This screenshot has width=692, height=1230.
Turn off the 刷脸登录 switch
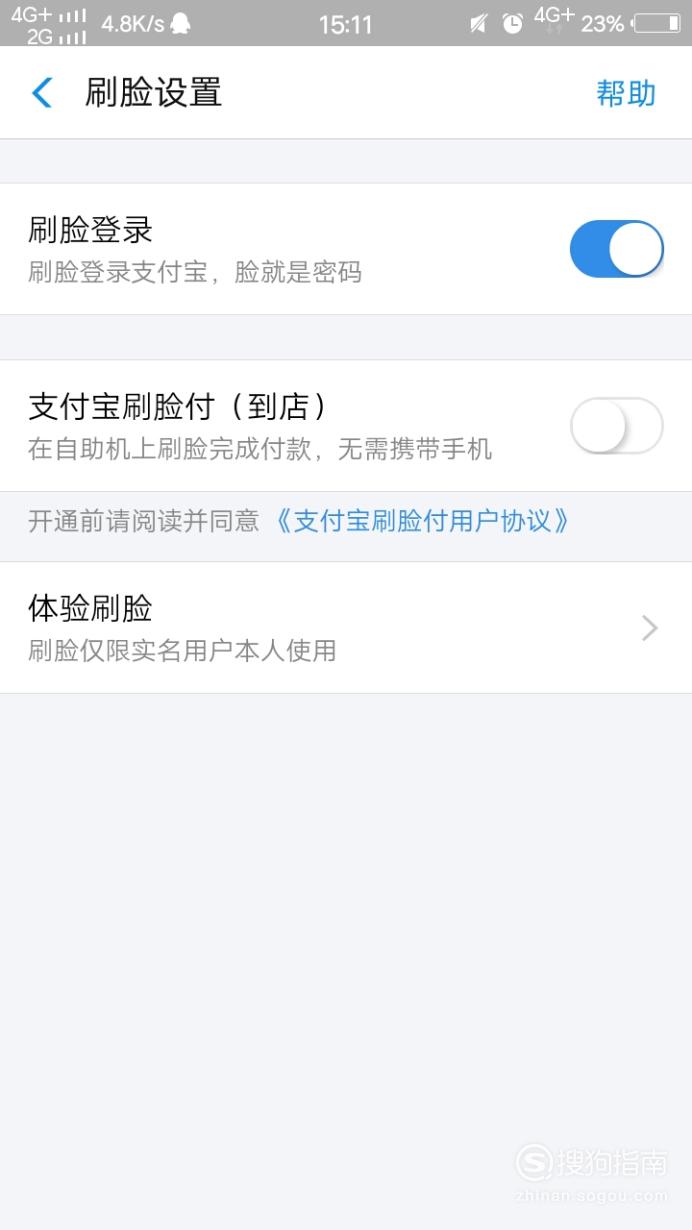(617, 249)
